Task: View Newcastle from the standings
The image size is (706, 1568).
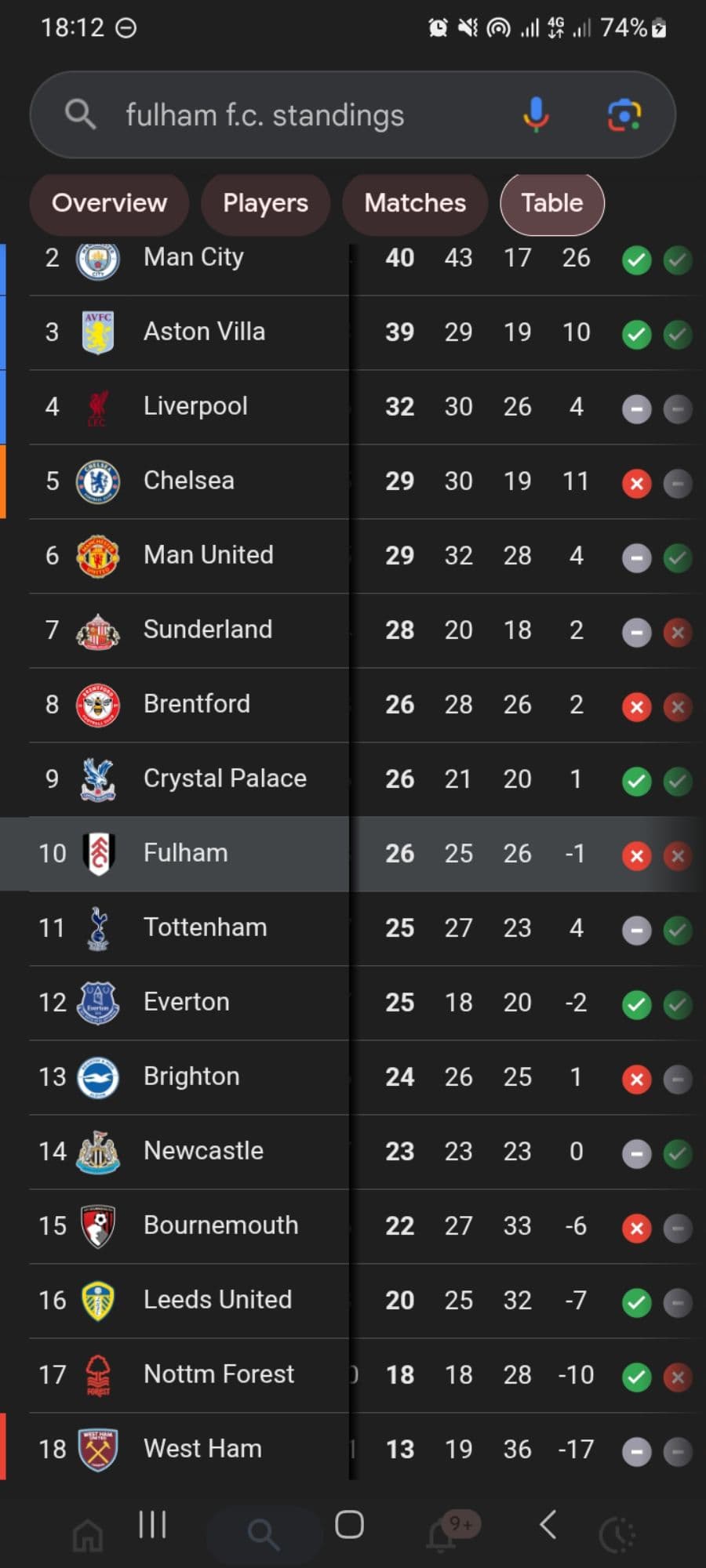Action: [204, 1151]
